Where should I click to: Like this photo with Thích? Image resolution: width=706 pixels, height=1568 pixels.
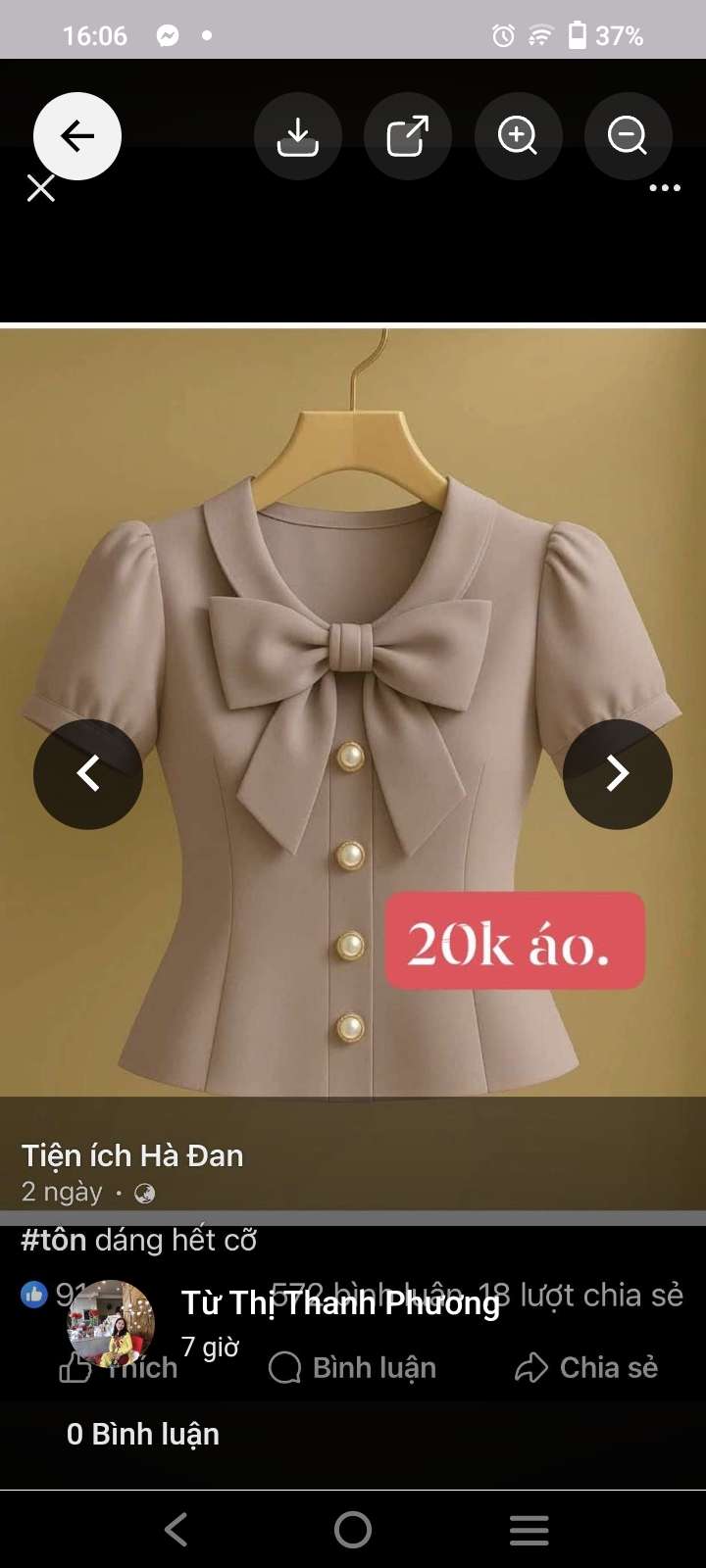click(x=120, y=1368)
